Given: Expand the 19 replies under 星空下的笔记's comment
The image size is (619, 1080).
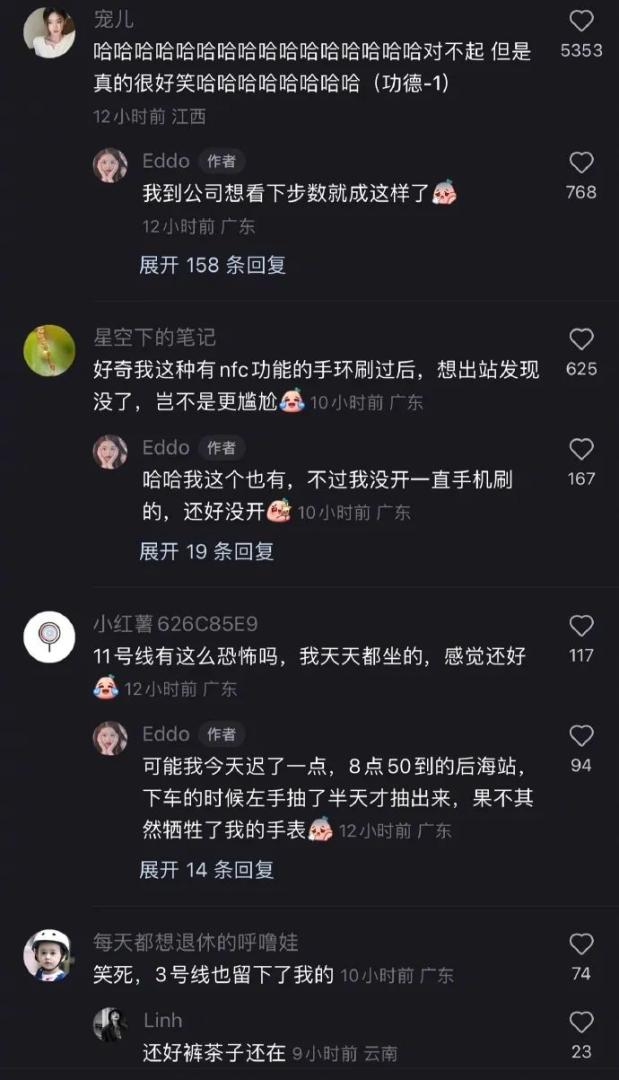Looking at the screenshot, I should pos(206,551).
